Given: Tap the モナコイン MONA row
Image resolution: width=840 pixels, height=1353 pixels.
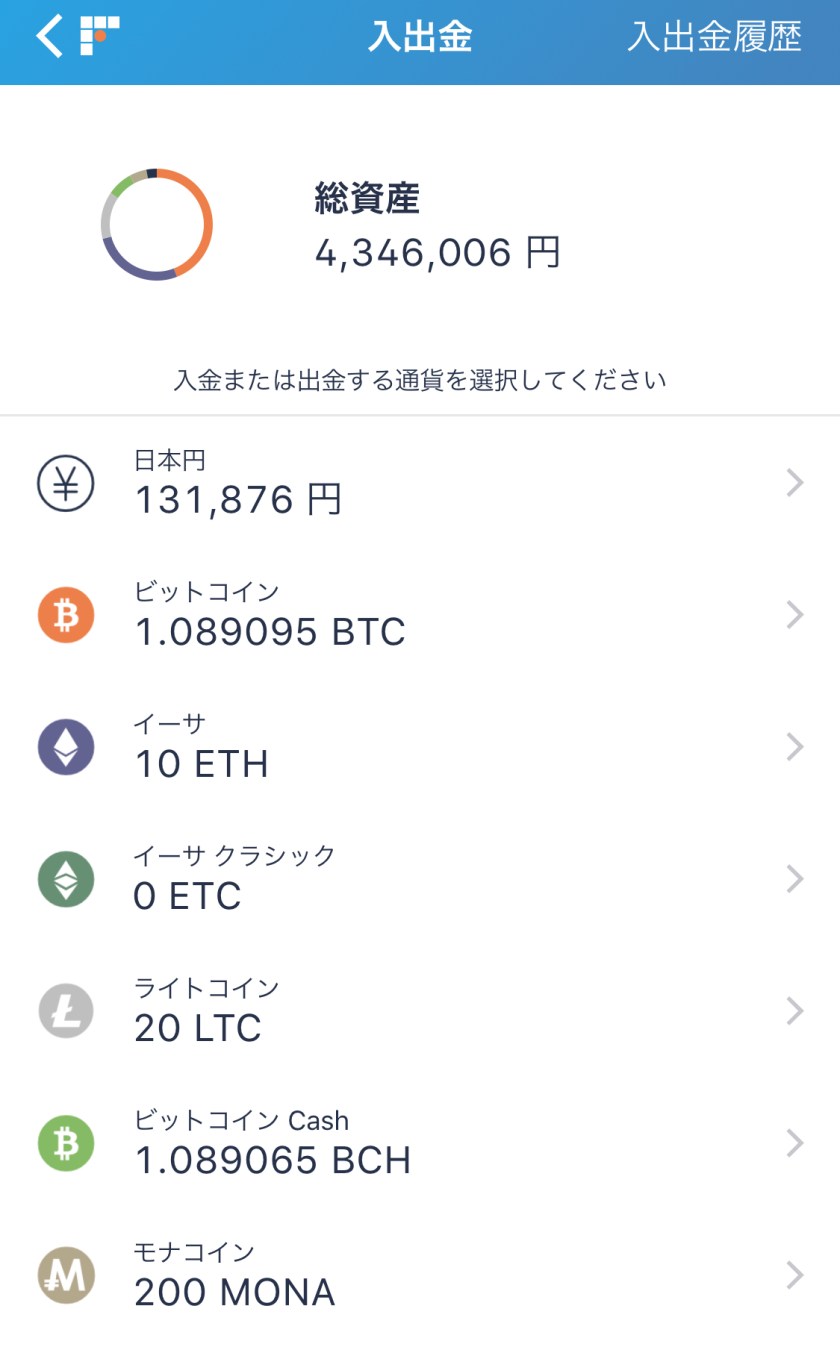Looking at the screenshot, I should tap(420, 1275).
